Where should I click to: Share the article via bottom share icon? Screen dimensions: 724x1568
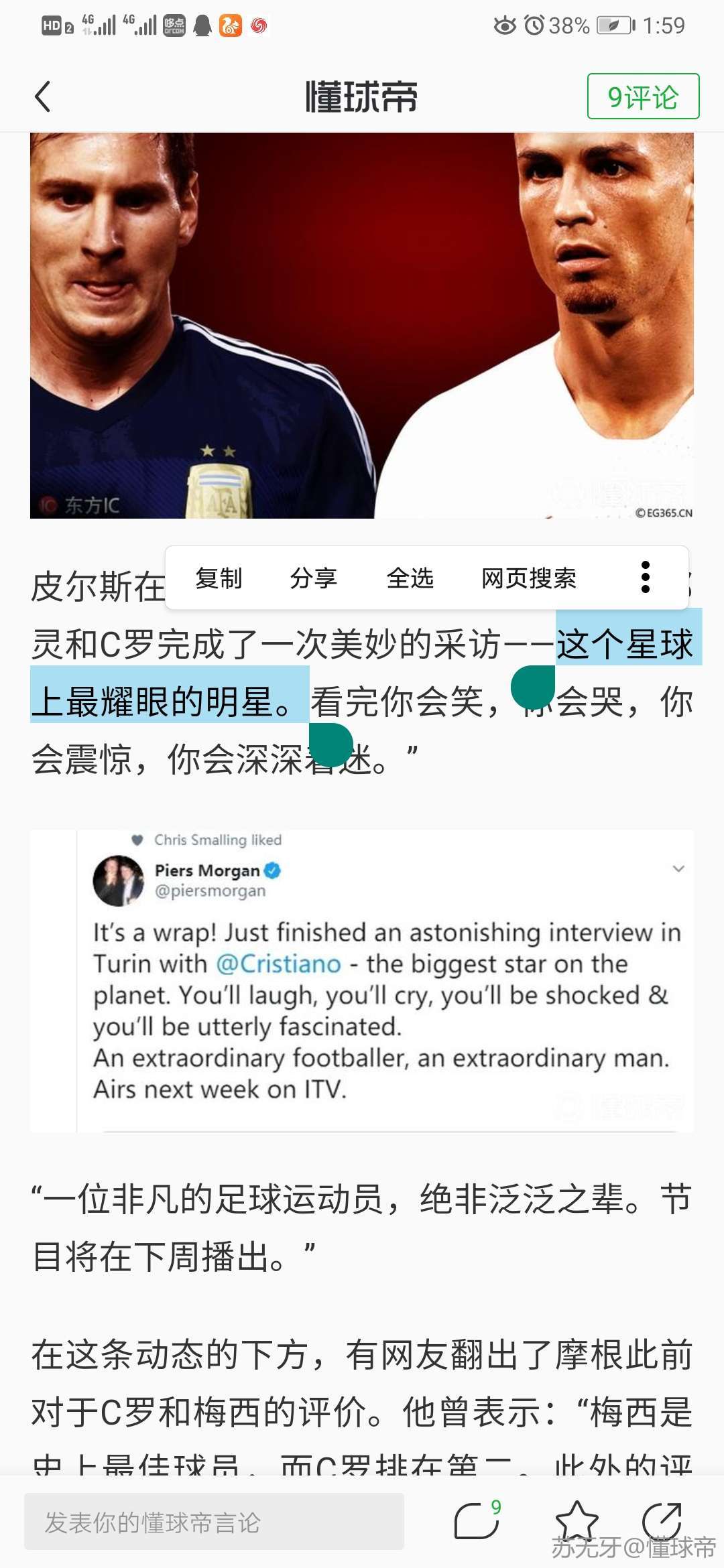(x=662, y=1520)
